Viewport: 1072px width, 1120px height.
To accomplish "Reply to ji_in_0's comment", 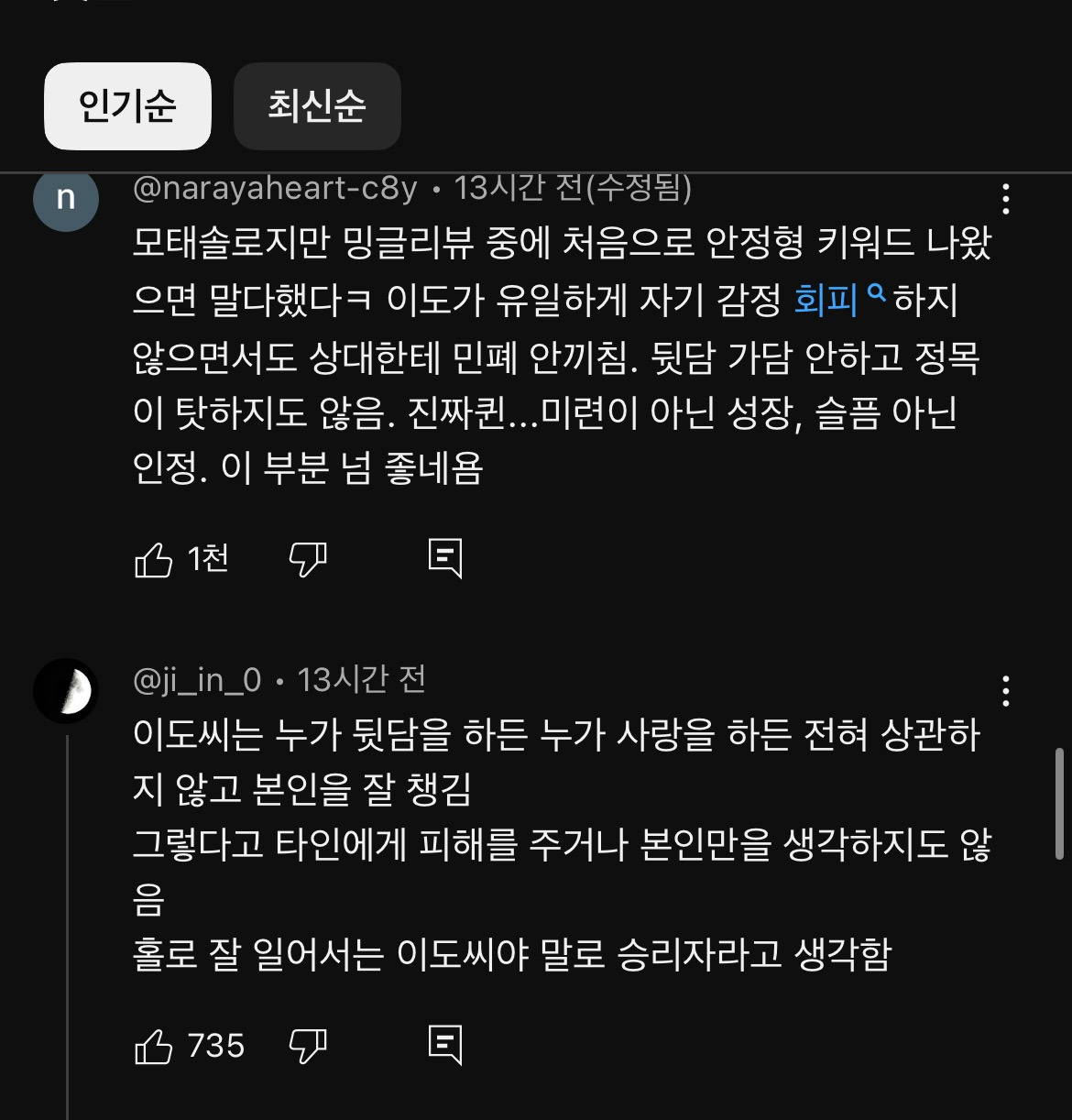I will [445, 1045].
